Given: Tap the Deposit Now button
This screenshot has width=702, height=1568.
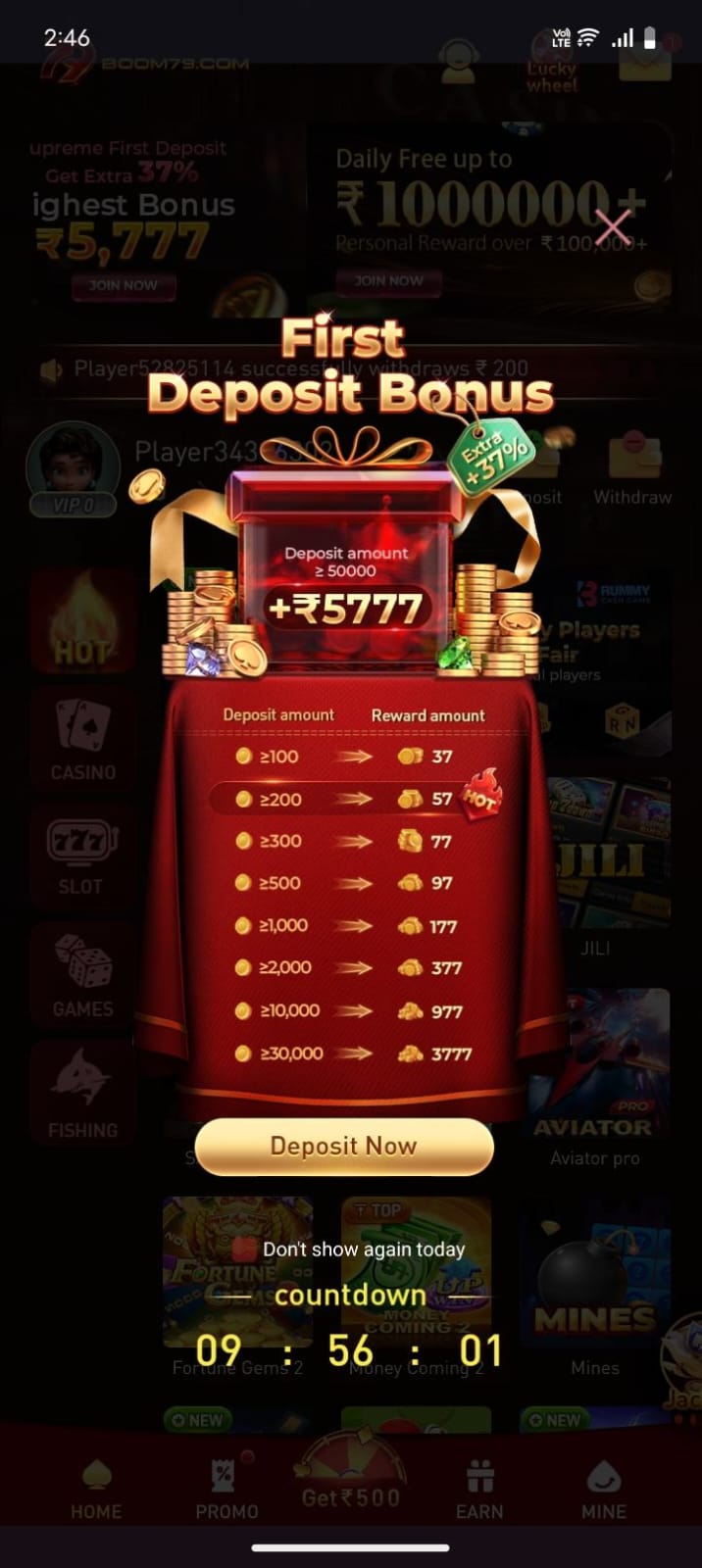Looking at the screenshot, I should (343, 1146).
